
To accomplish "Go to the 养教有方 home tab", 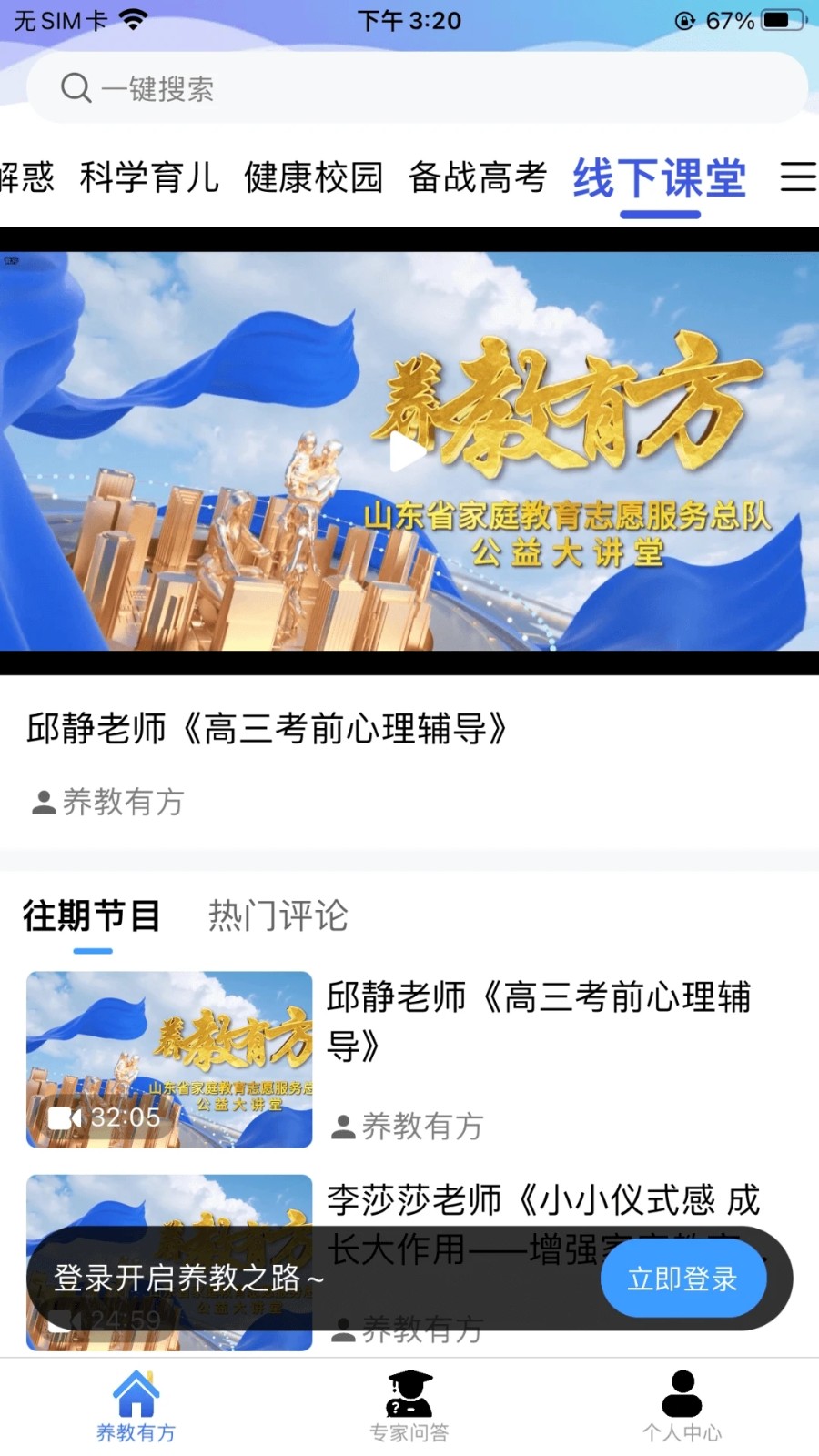I will click(136, 1406).
